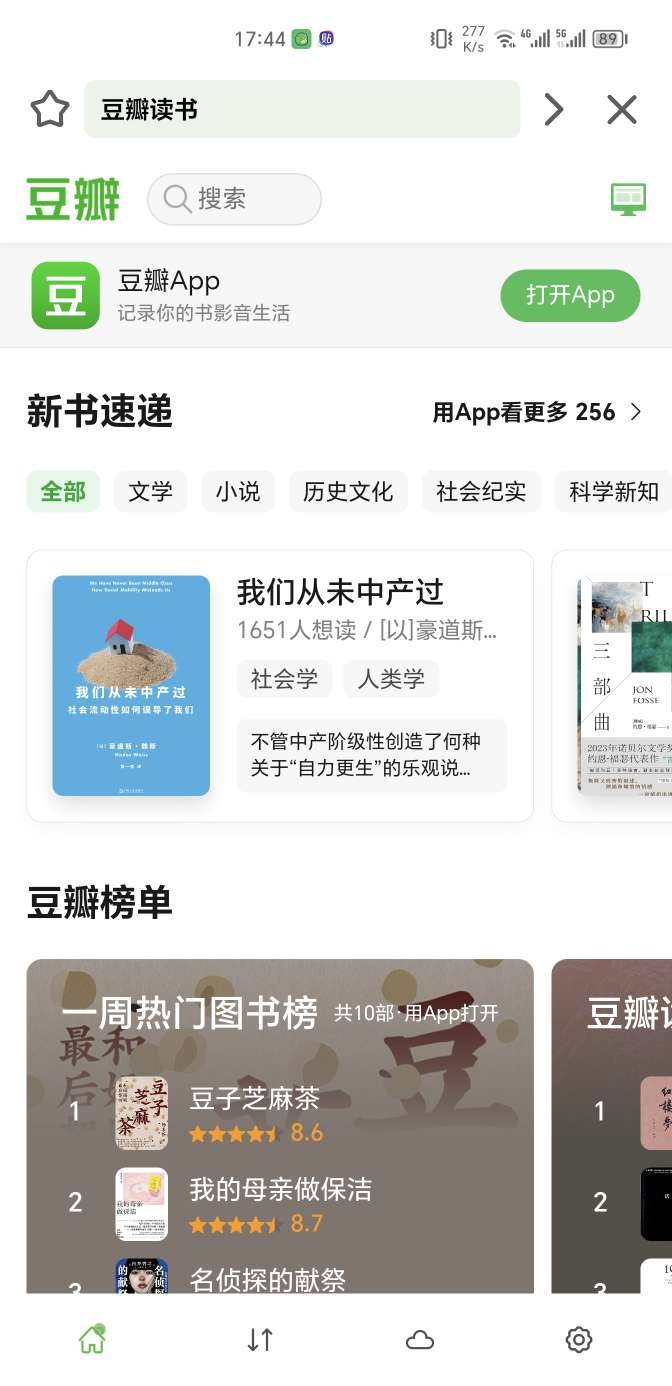Select the 全部 category chip
672x1386 pixels.
[63, 491]
